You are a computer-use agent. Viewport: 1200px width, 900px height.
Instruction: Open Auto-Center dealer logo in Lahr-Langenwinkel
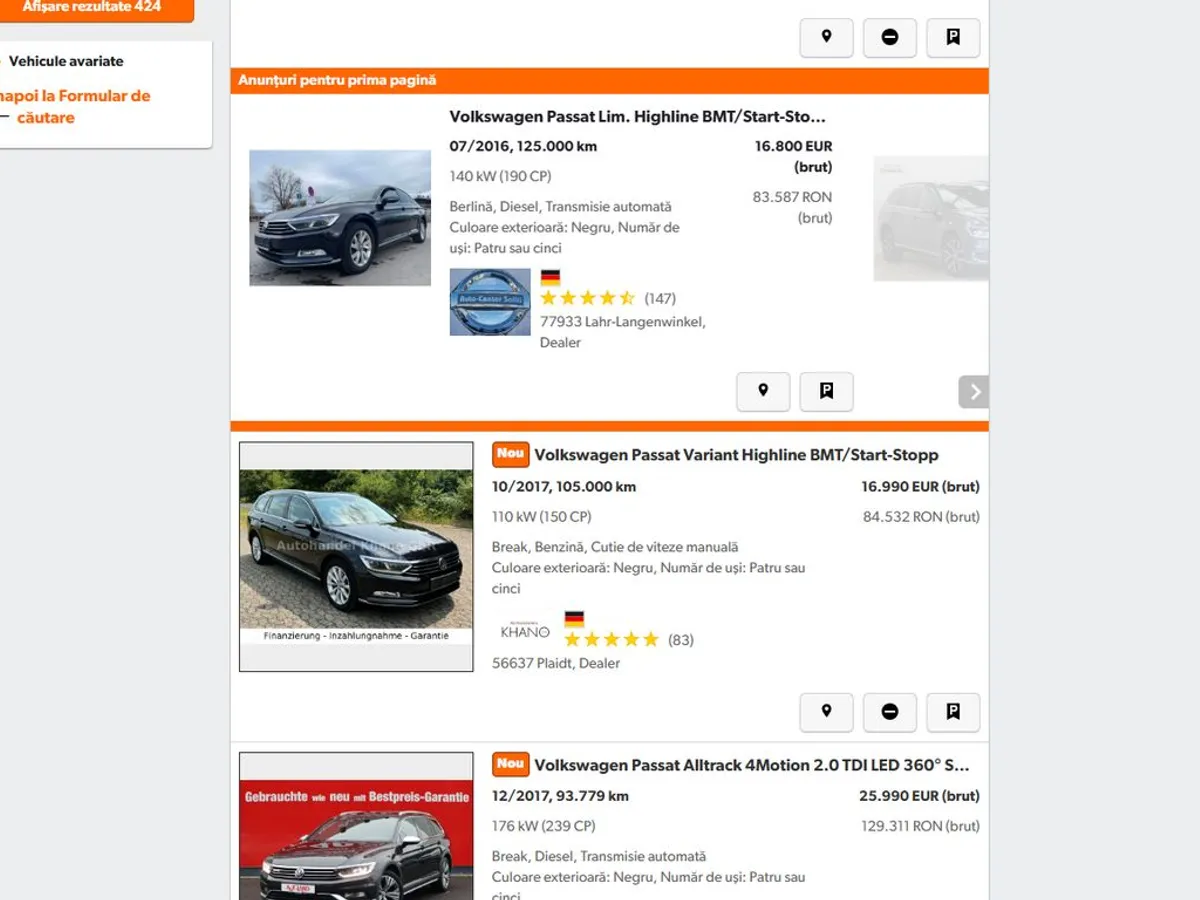coord(490,302)
